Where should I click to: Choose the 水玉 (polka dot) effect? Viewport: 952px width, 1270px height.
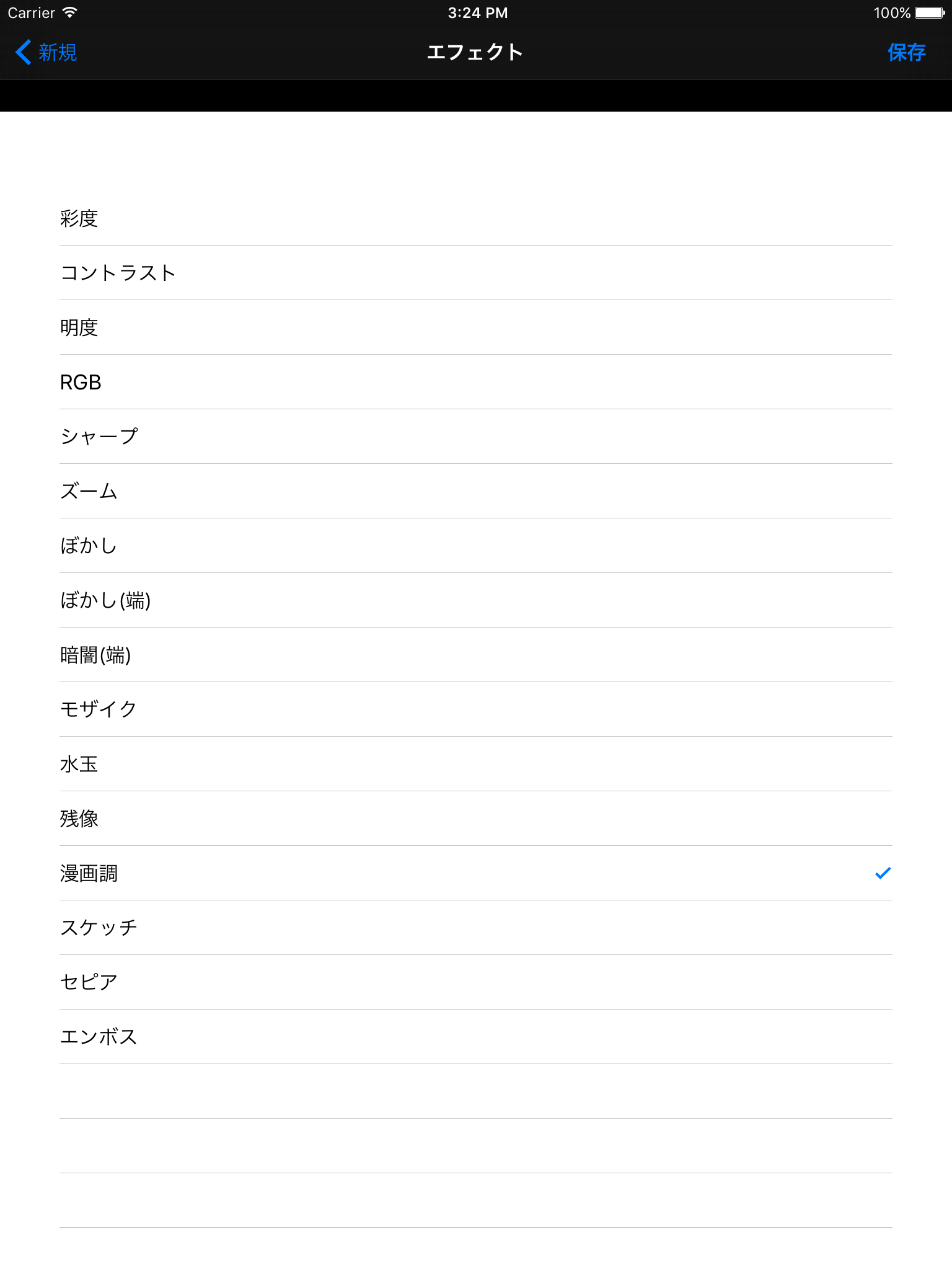tap(248, 763)
